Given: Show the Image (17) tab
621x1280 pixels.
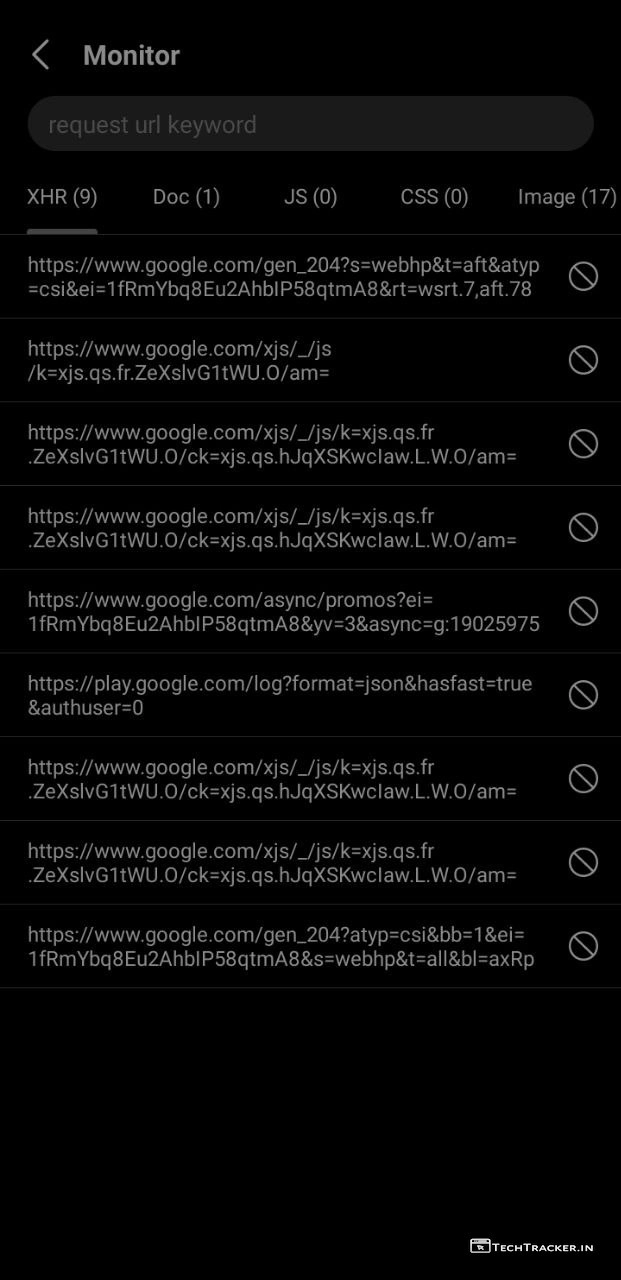Looking at the screenshot, I should 566,197.
